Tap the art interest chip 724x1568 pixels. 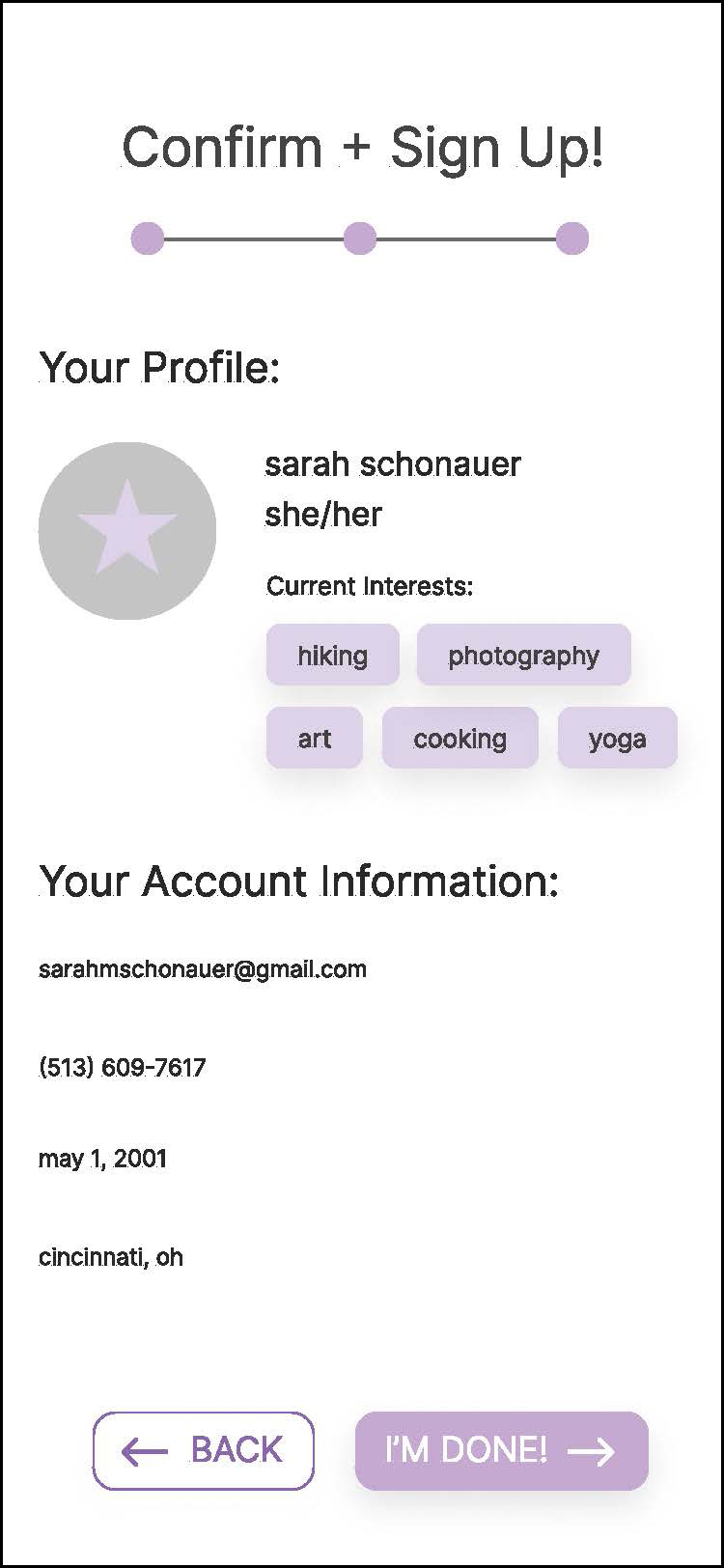(x=315, y=739)
